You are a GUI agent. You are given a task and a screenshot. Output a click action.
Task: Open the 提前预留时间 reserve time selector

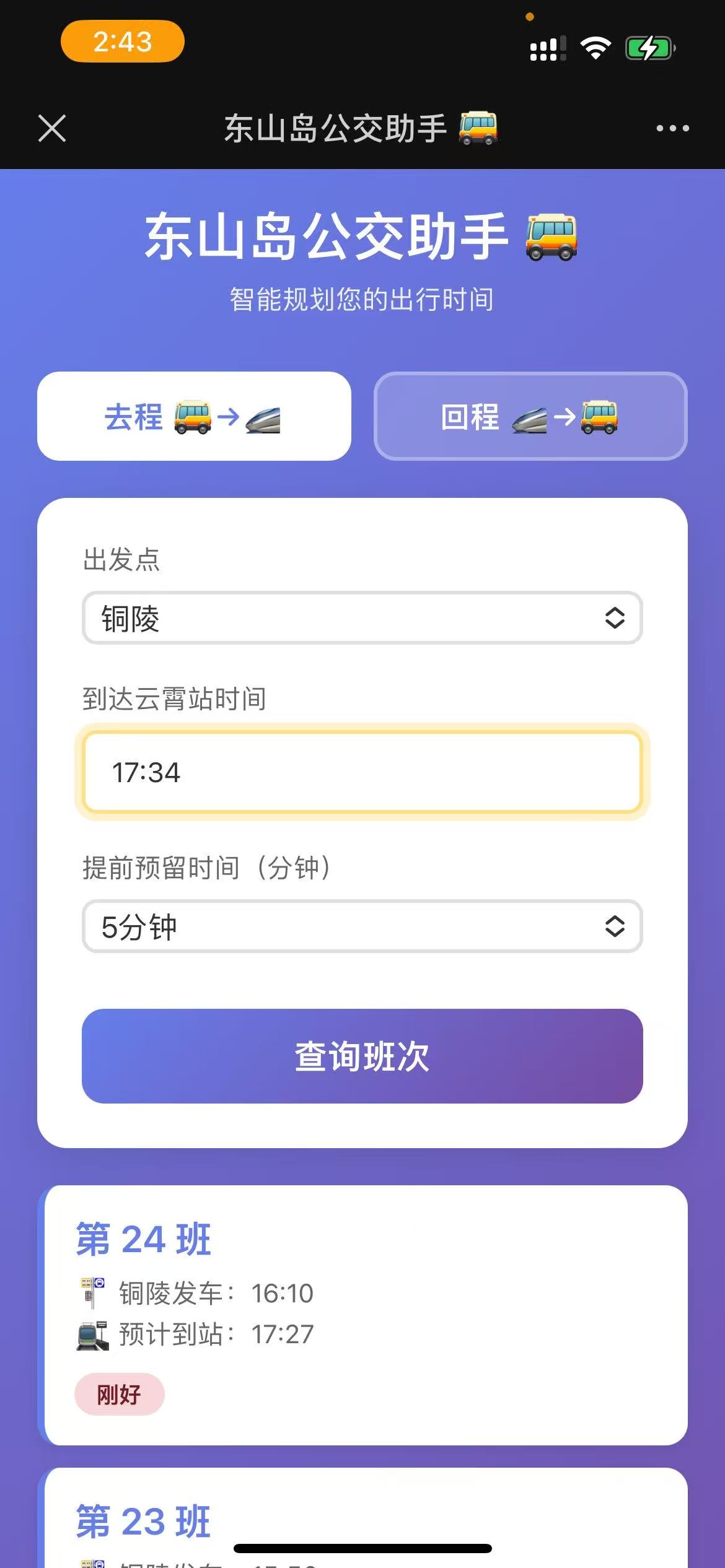pyautogui.click(x=362, y=927)
